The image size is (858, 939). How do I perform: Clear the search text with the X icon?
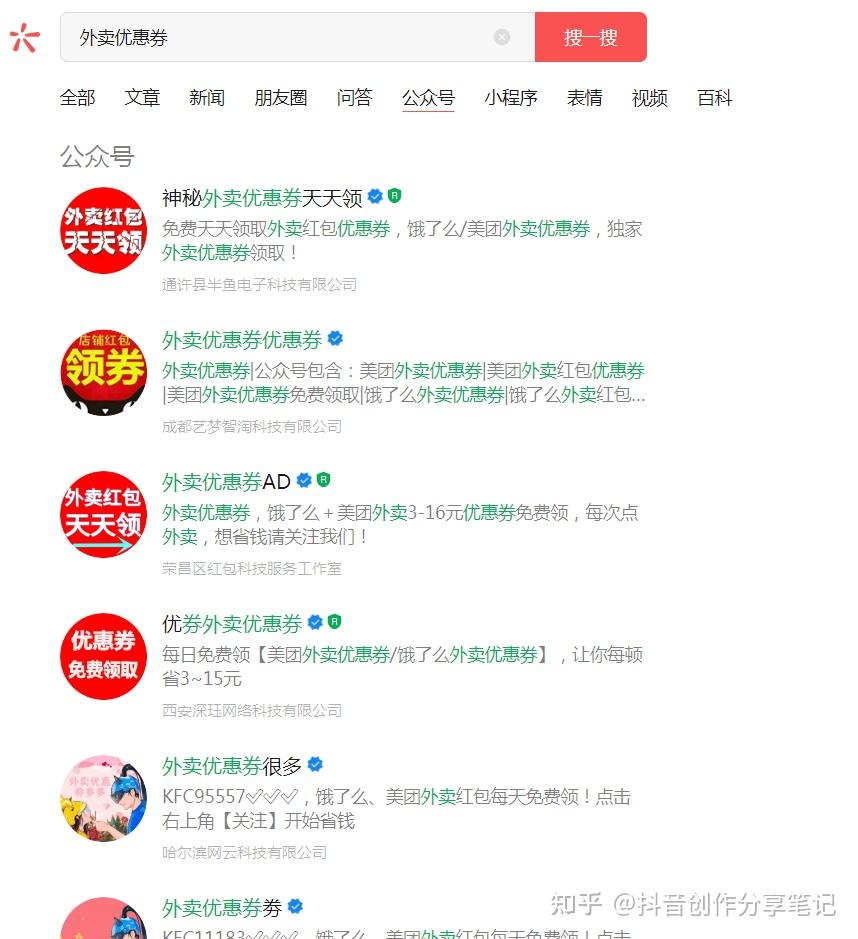pyautogui.click(x=502, y=37)
